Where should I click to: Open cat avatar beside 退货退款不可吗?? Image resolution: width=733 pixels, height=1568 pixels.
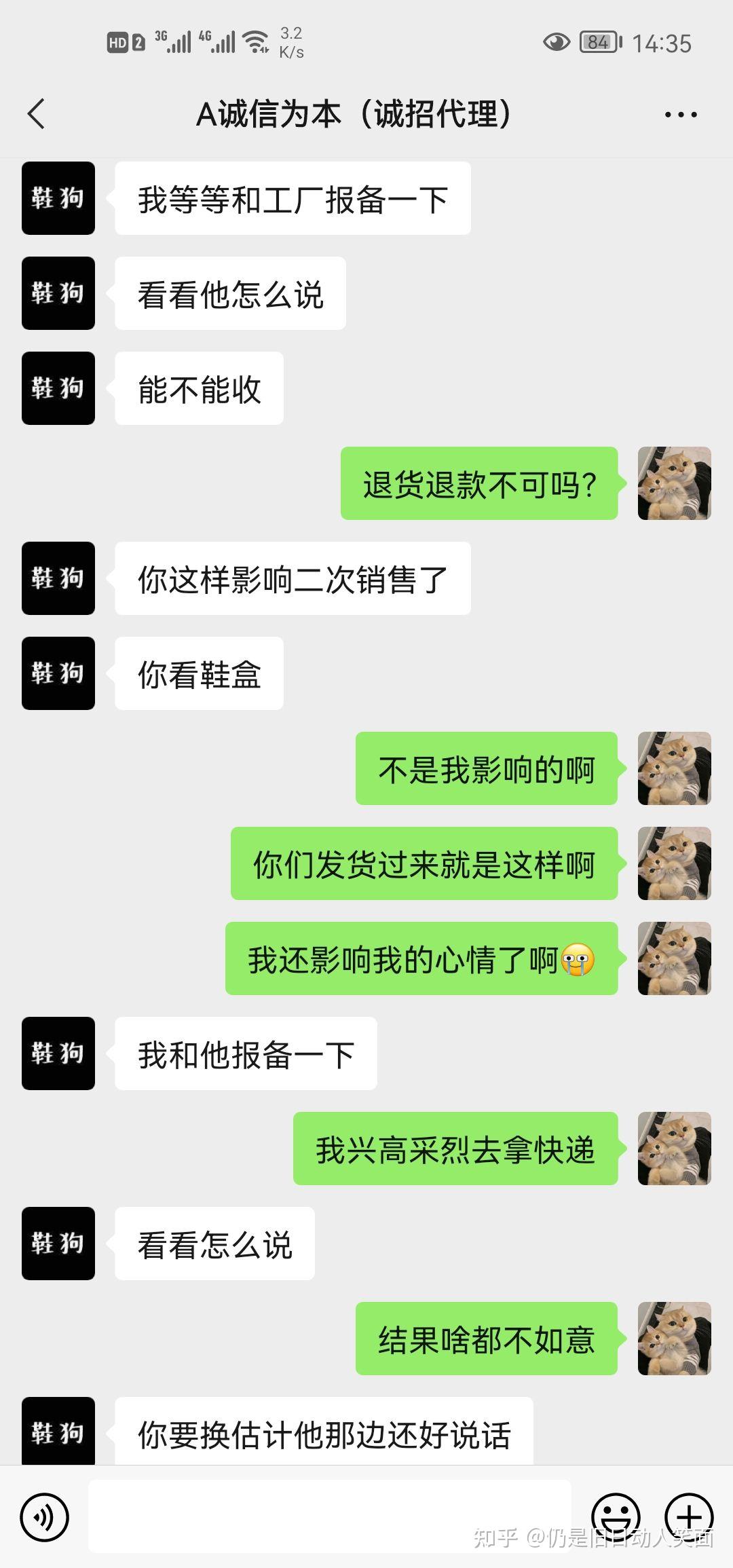click(x=674, y=483)
